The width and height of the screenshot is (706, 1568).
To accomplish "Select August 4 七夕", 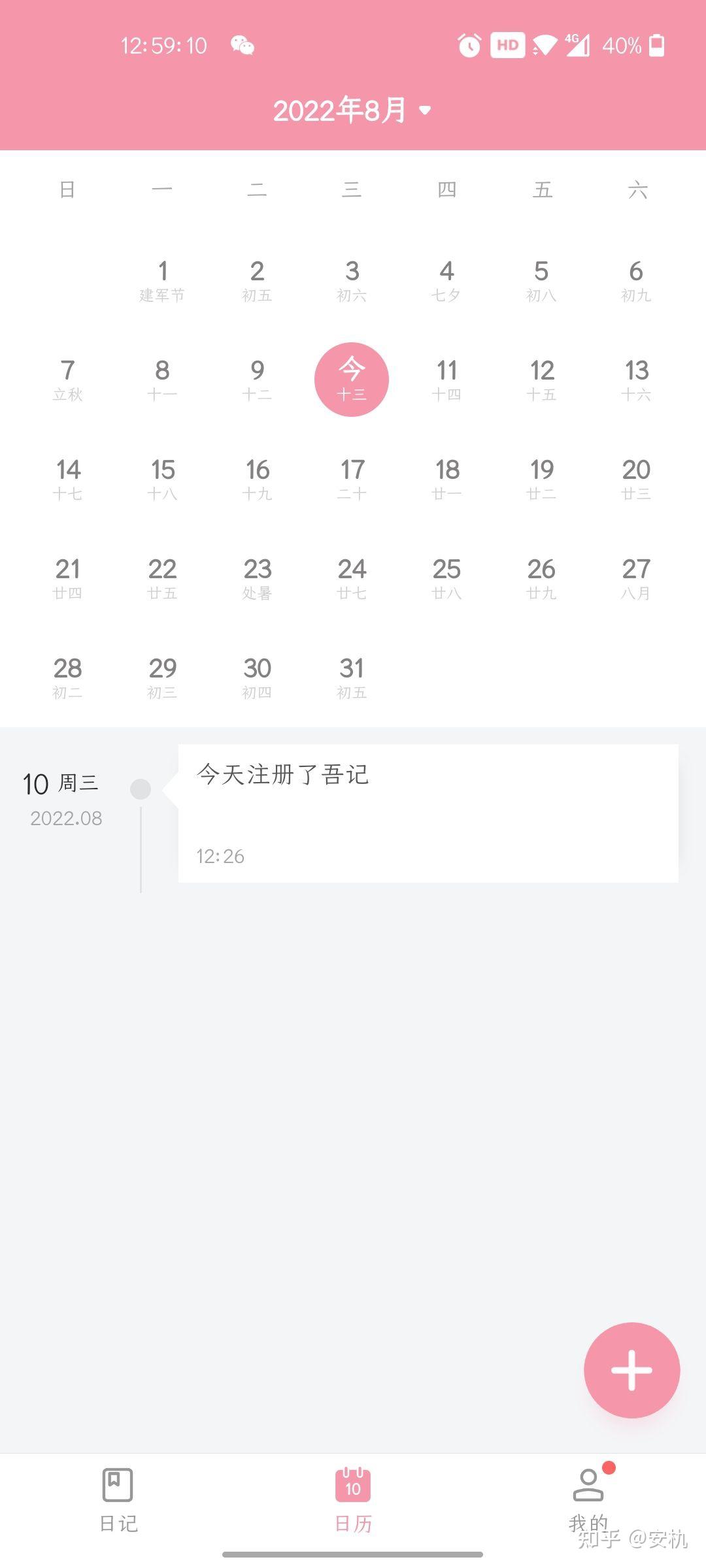I will click(x=446, y=281).
